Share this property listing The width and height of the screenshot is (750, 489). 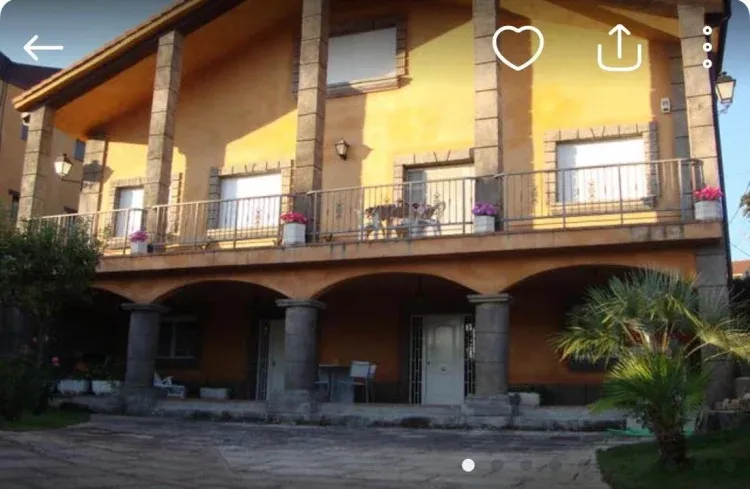coord(619,47)
